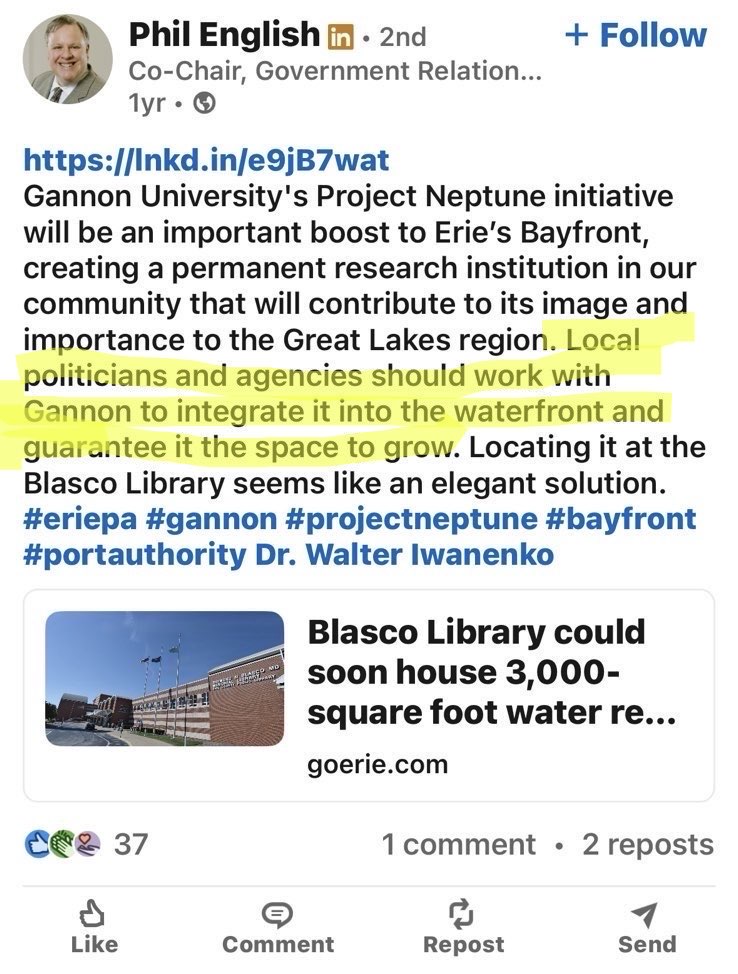Follow Phil English
The image size is (738, 974).
635,36
